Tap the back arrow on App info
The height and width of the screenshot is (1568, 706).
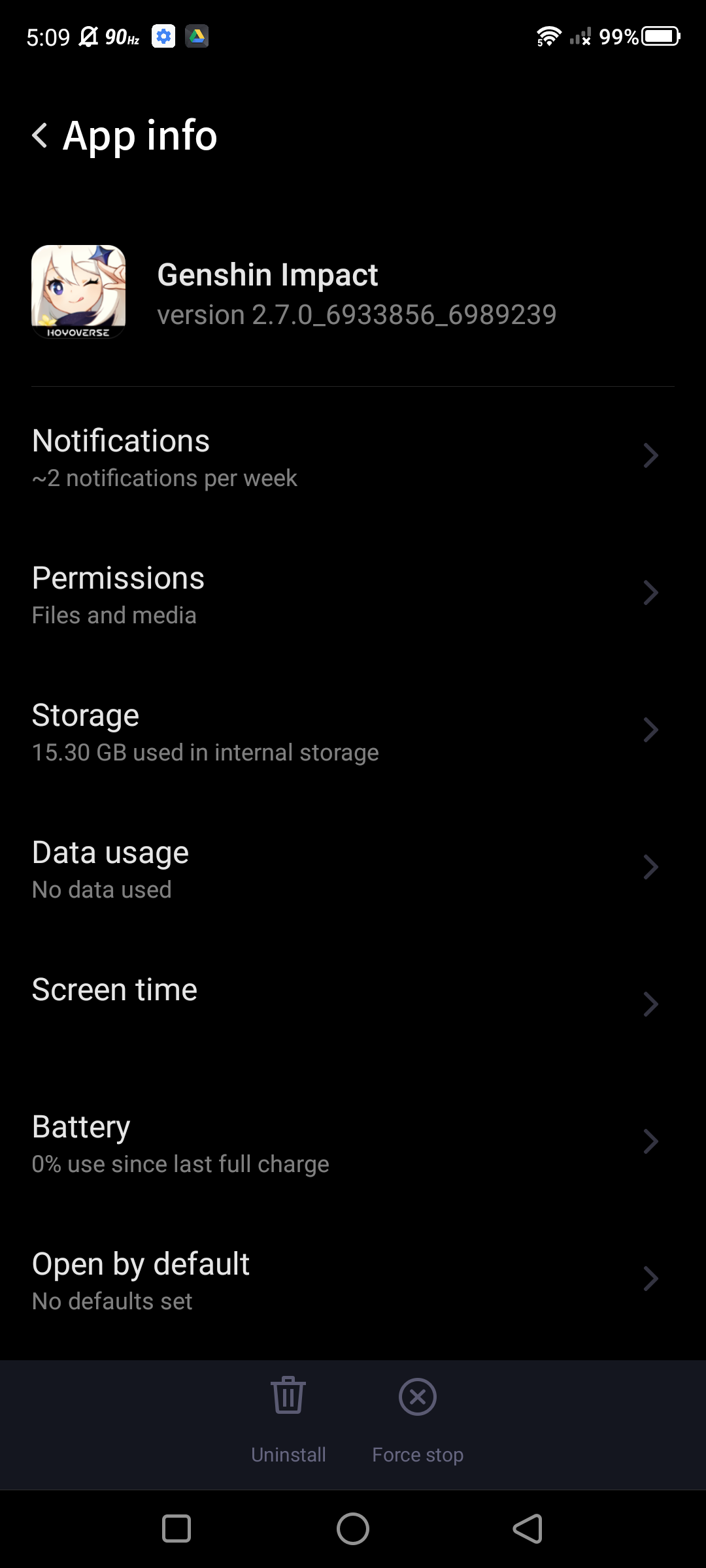pos(41,136)
